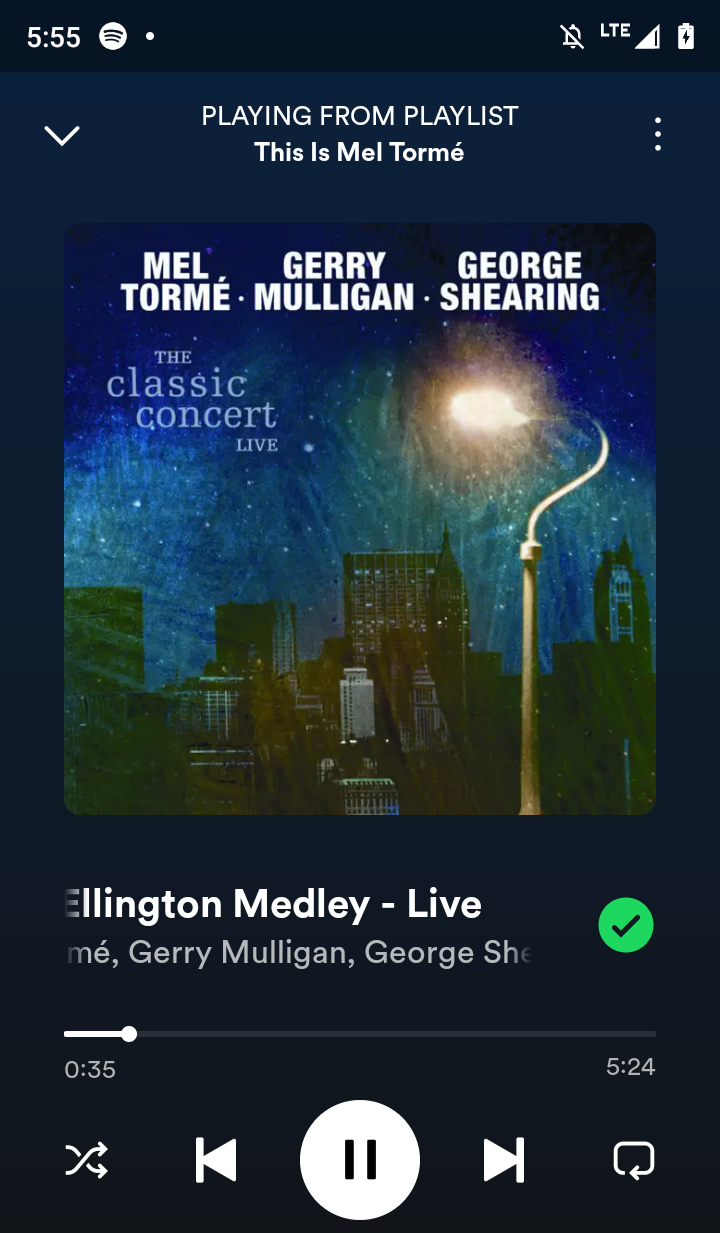
Task: Pause the Ellington Medley track
Action: click(x=360, y=1160)
